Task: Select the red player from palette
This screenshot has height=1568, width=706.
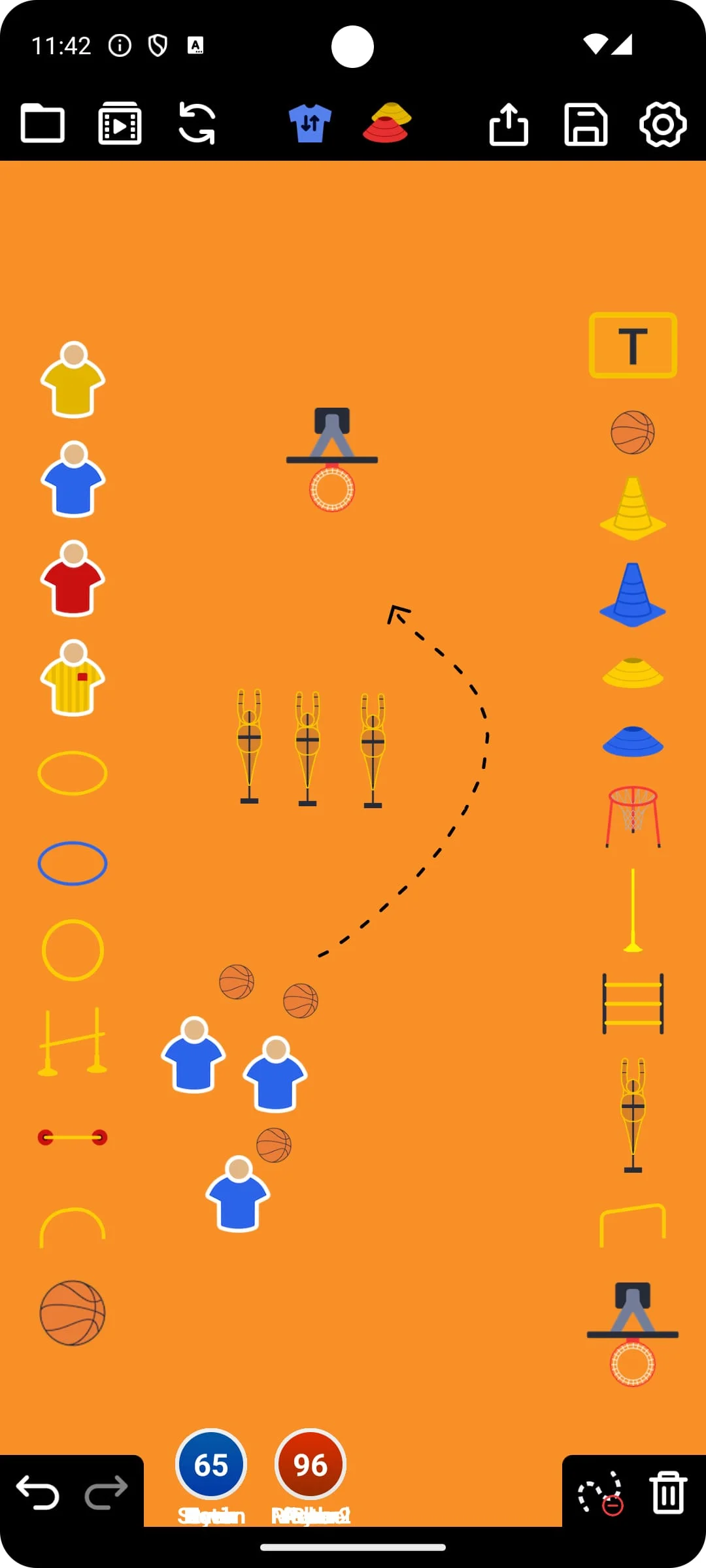Action: pyautogui.click(x=73, y=579)
